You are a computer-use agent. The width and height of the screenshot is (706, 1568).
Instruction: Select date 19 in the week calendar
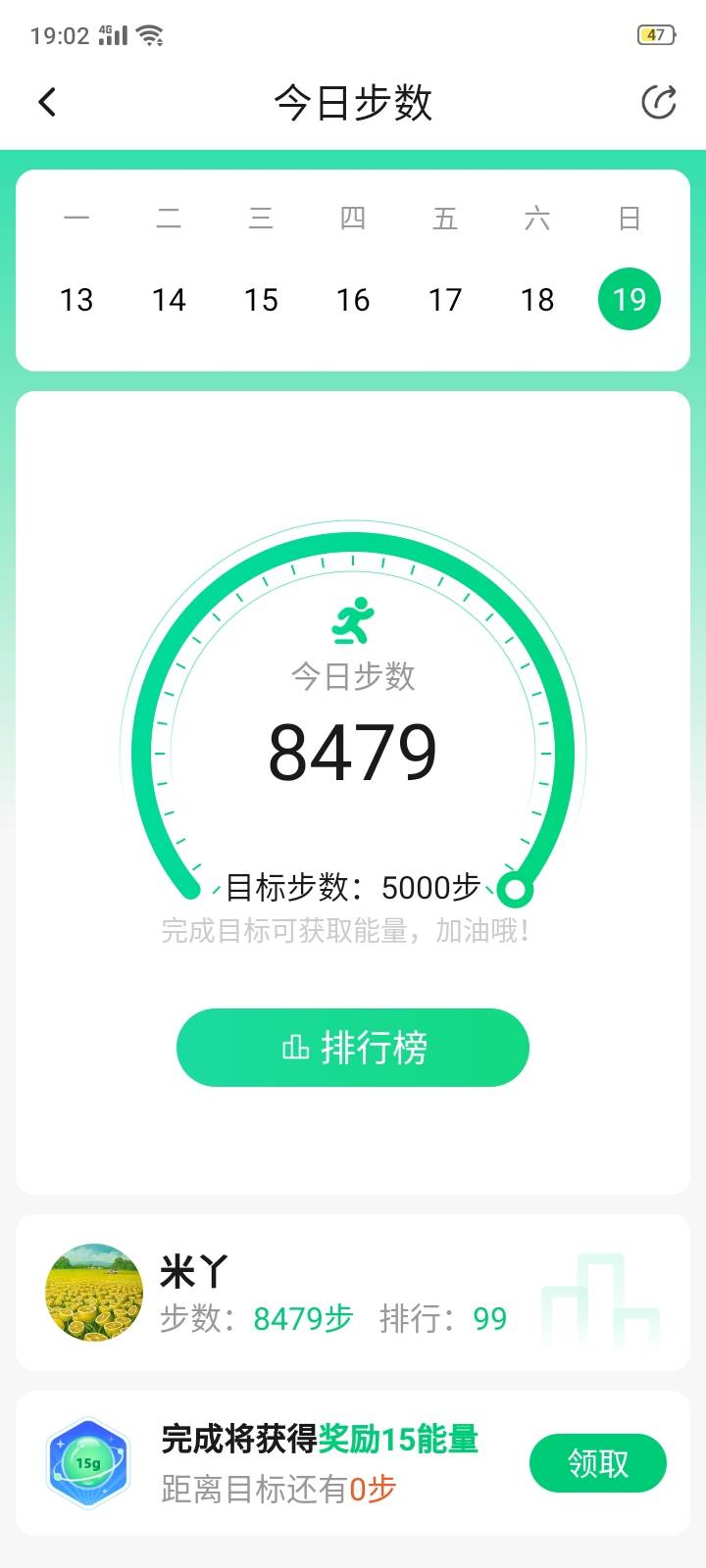(630, 299)
